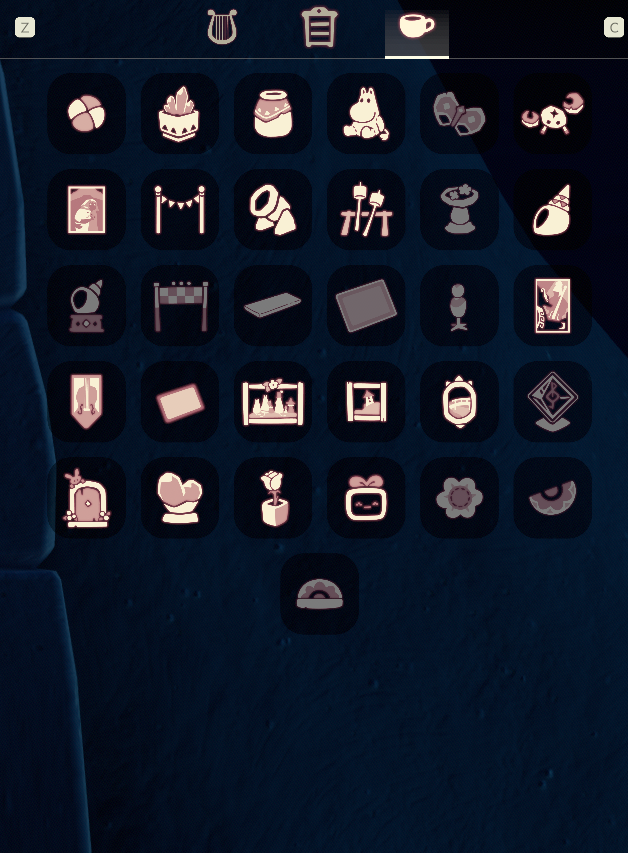Select the oval mirror item
This screenshot has width=628, height=853.
click(459, 402)
